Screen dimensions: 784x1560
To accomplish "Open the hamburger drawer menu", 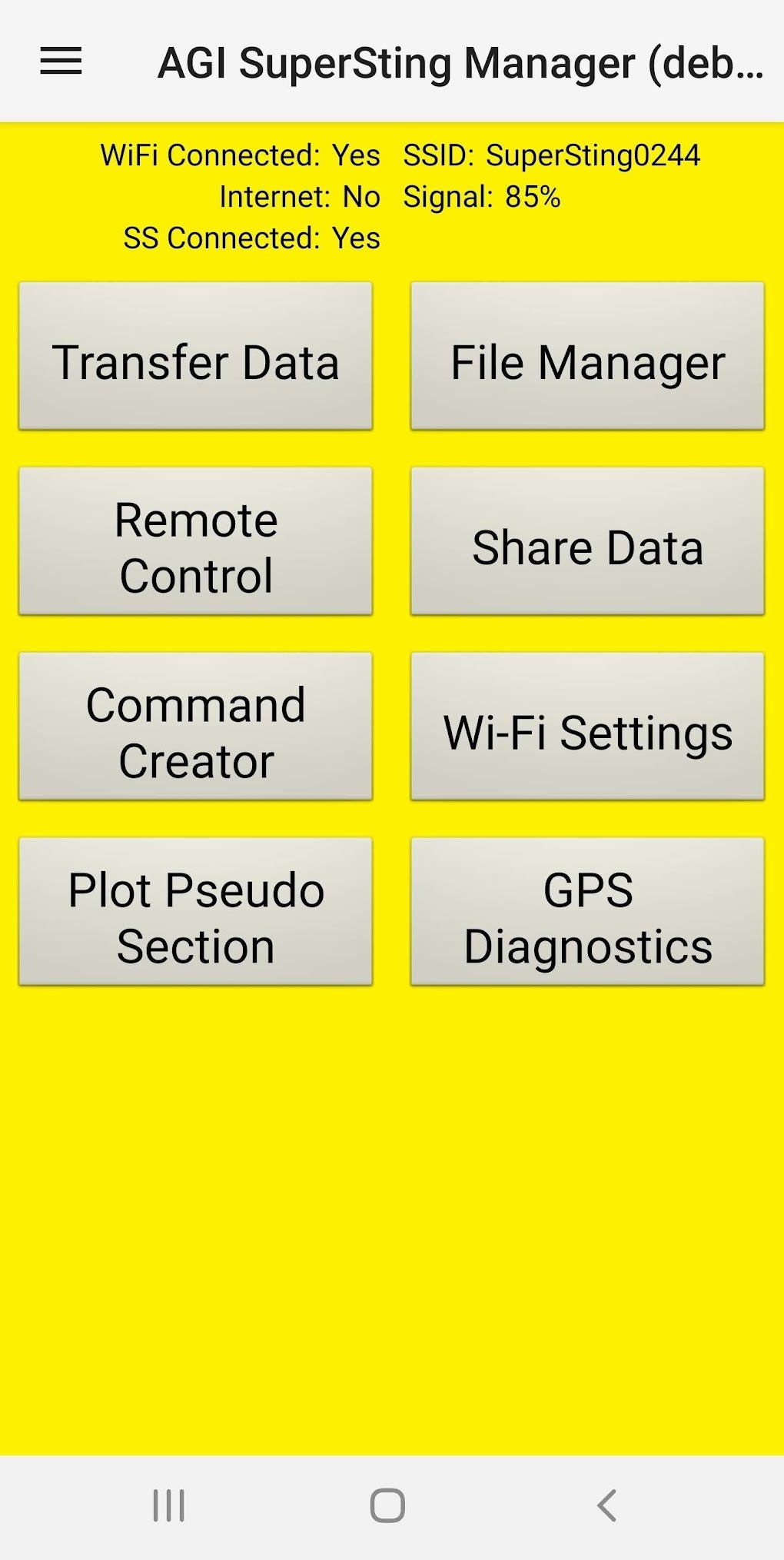I will tap(61, 61).
